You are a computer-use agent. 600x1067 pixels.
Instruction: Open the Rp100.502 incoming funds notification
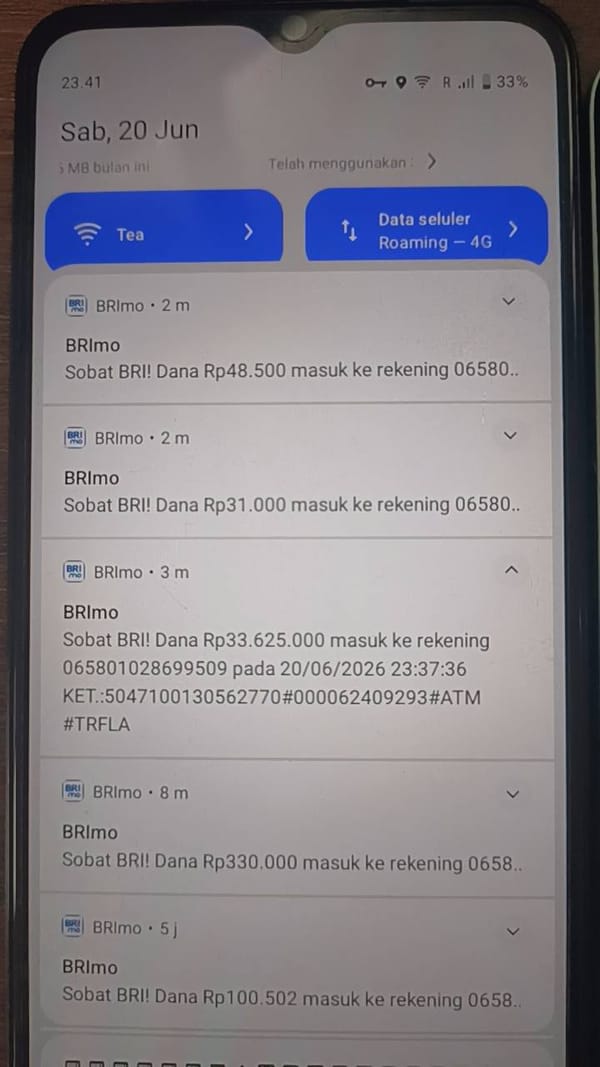(x=297, y=964)
